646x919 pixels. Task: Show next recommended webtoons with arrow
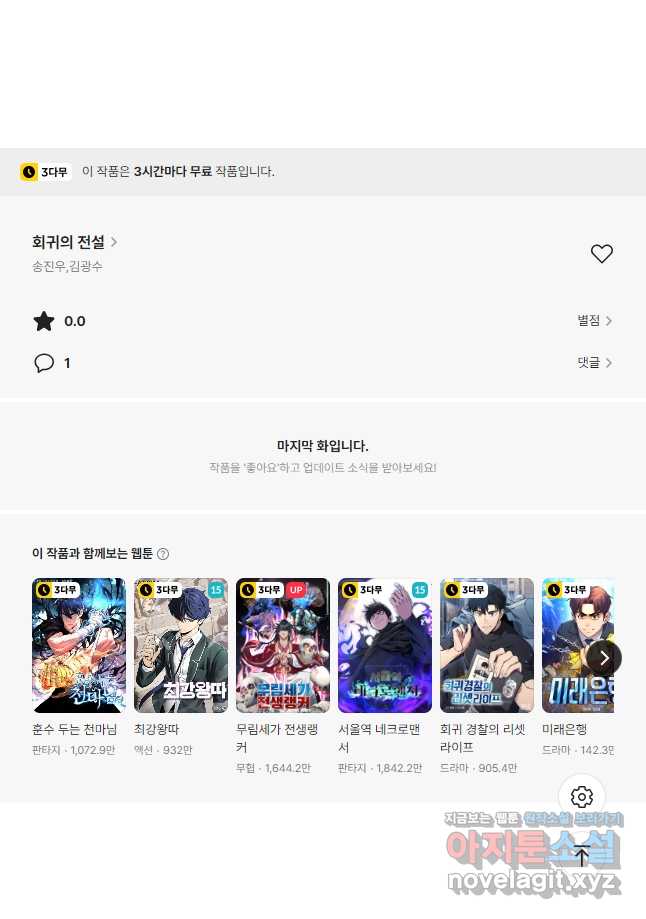(603, 658)
